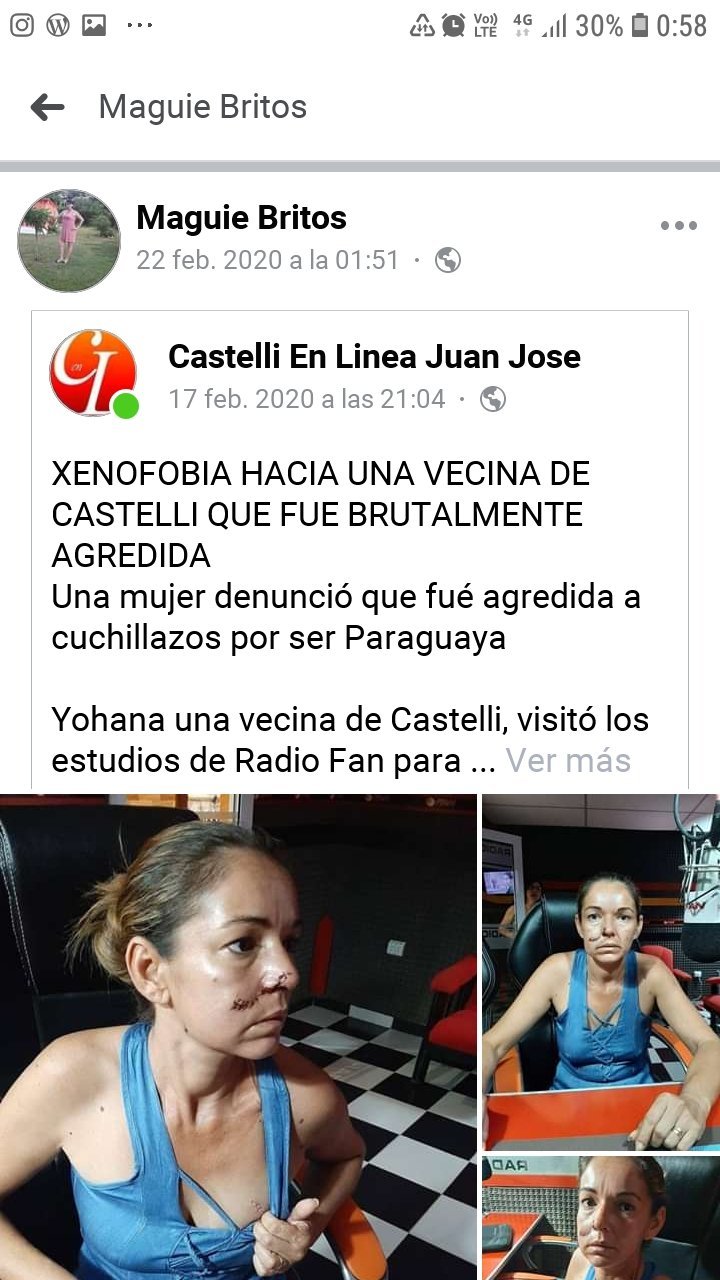The width and height of the screenshot is (720, 1280).
Task: Go back using the top-left arrow
Action: pyautogui.click(x=47, y=107)
